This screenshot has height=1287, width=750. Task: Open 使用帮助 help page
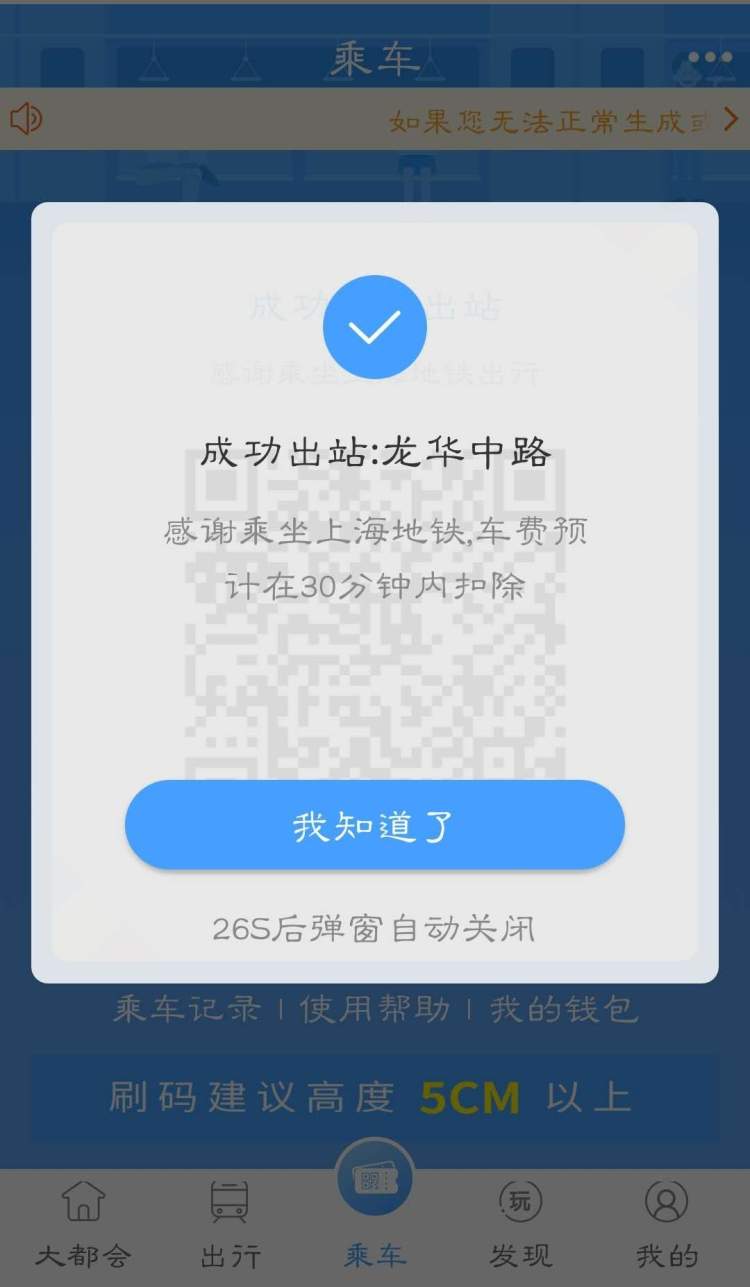pyautogui.click(x=375, y=1009)
